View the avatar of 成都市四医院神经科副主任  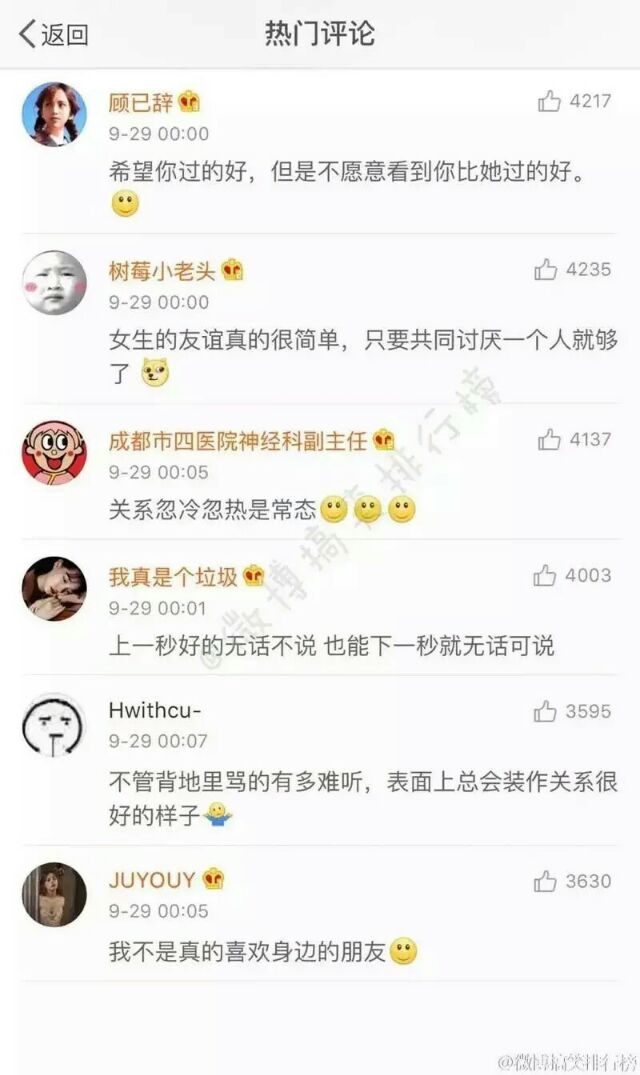click(x=55, y=452)
